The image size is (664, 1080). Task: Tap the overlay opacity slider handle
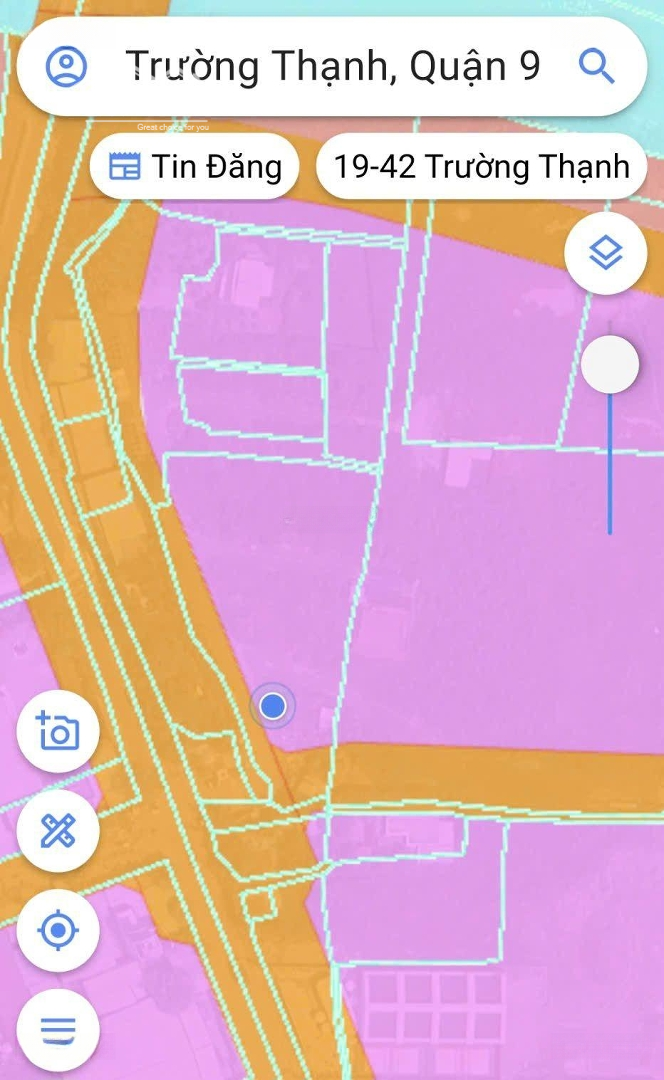point(609,364)
